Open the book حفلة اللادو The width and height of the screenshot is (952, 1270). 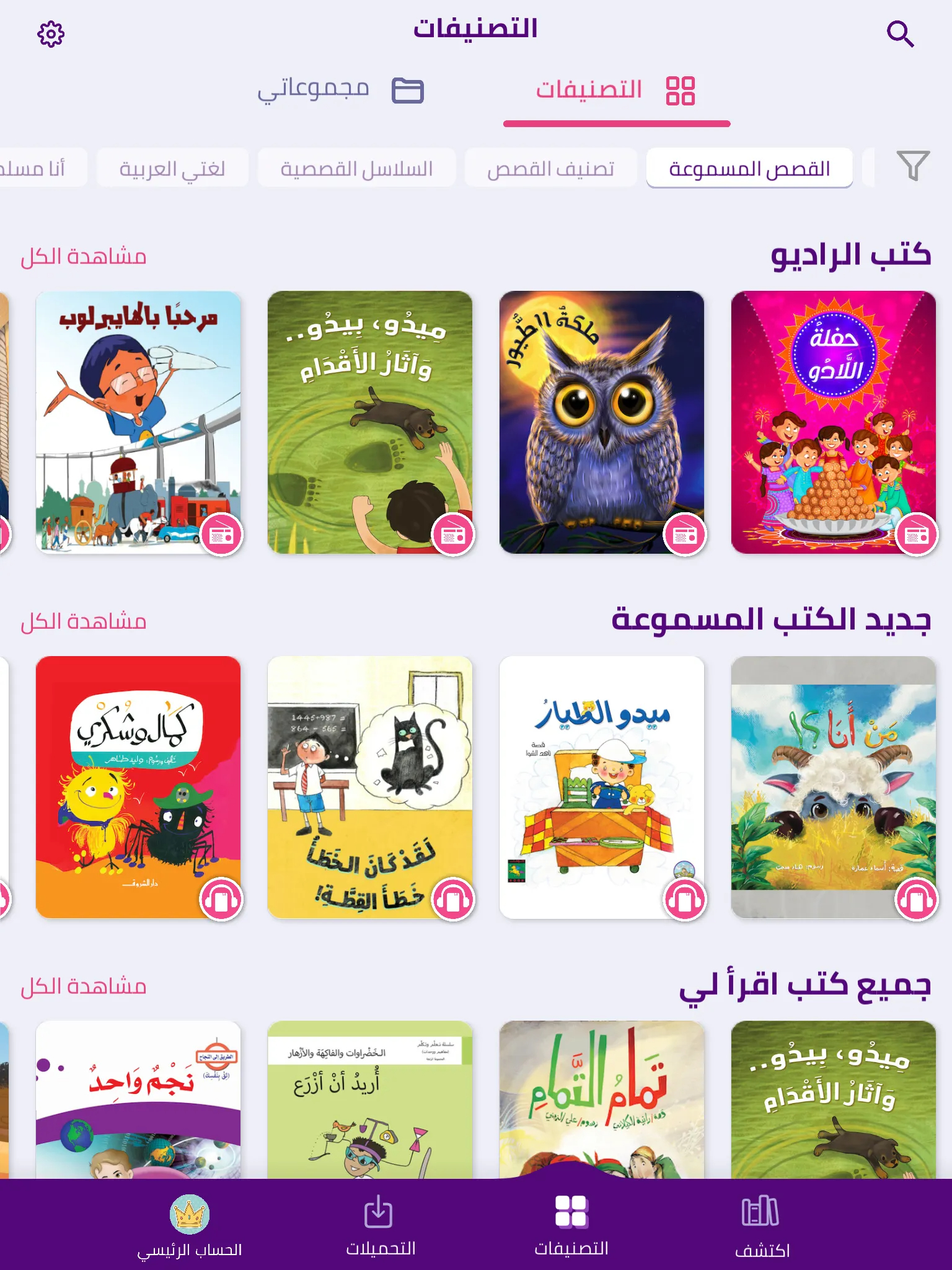833,422
